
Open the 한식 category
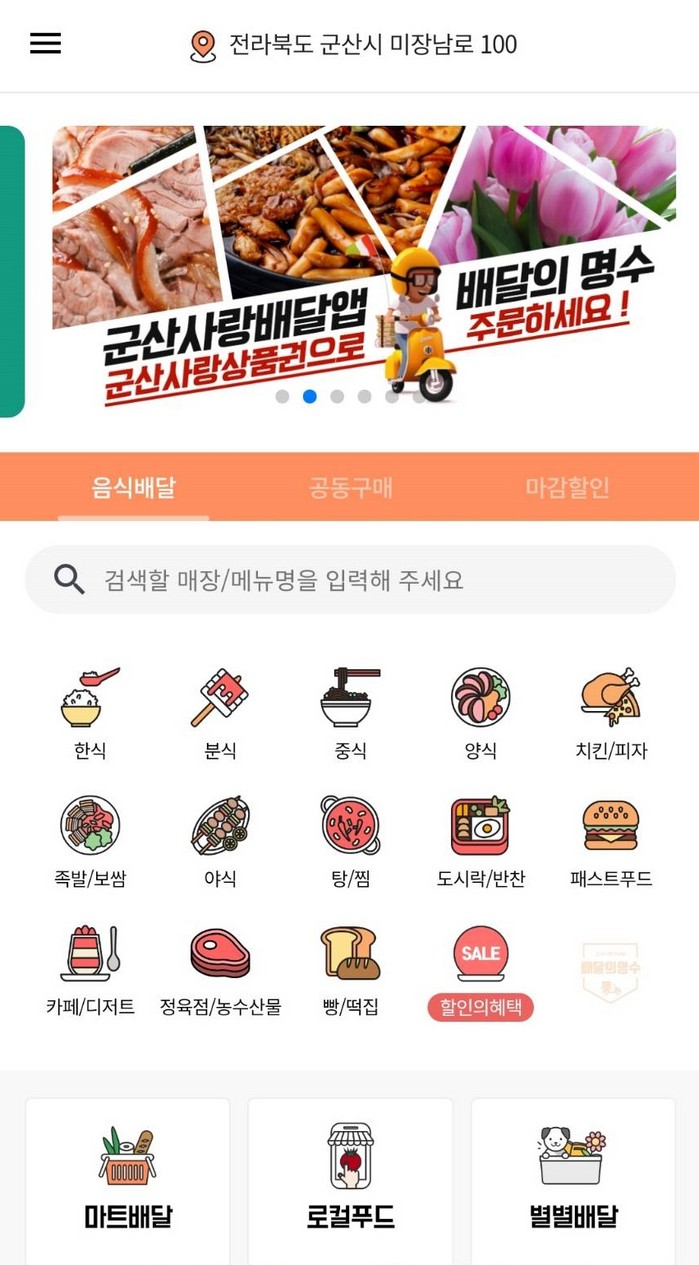[90, 712]
